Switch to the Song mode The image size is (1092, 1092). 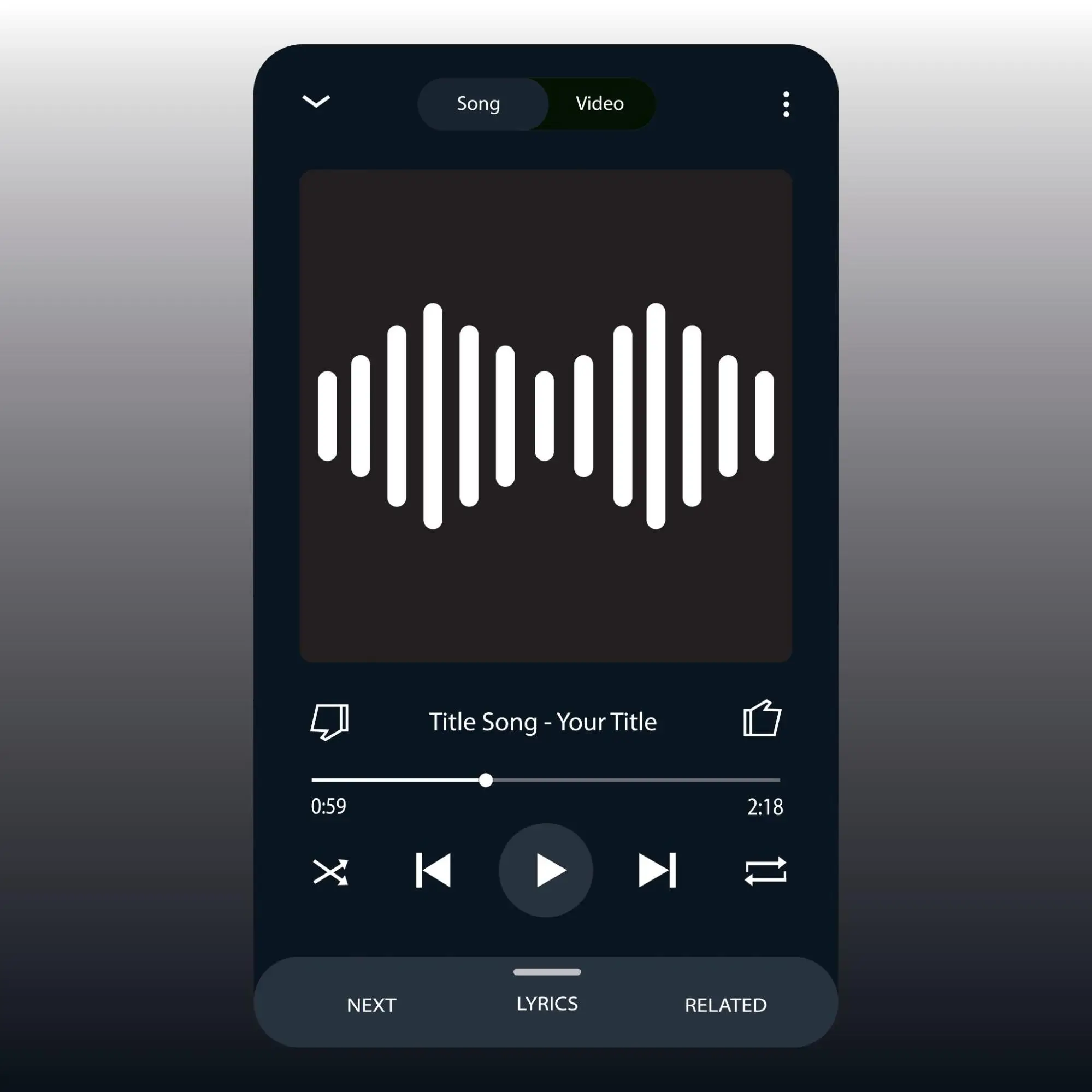(479, 104)
